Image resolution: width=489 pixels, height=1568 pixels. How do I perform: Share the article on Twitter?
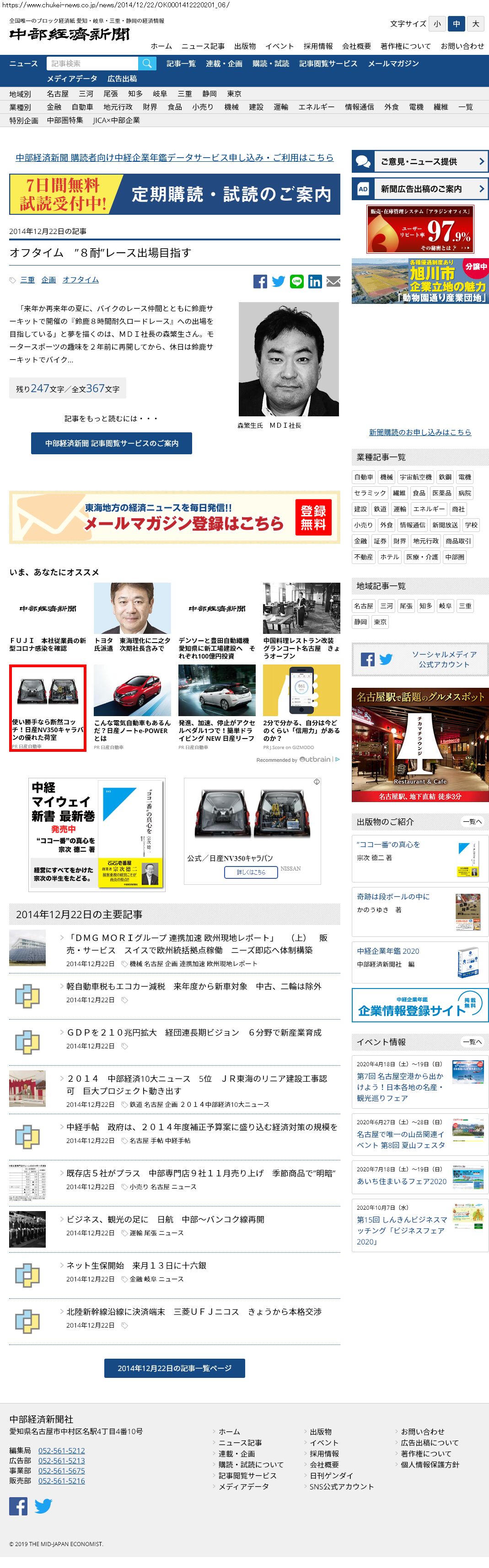[x=278, y=281]
